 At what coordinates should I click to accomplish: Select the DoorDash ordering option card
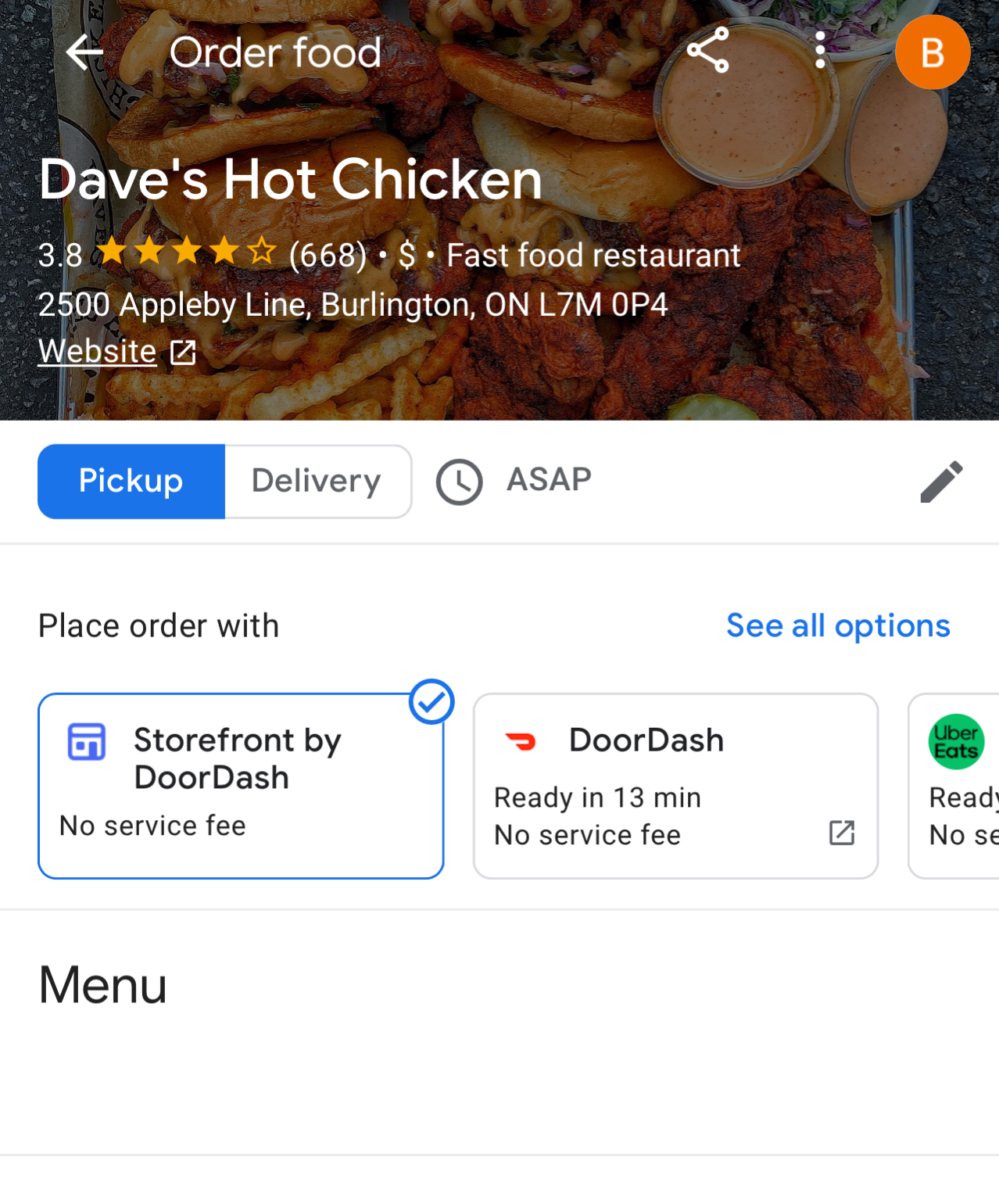[675, 785]
